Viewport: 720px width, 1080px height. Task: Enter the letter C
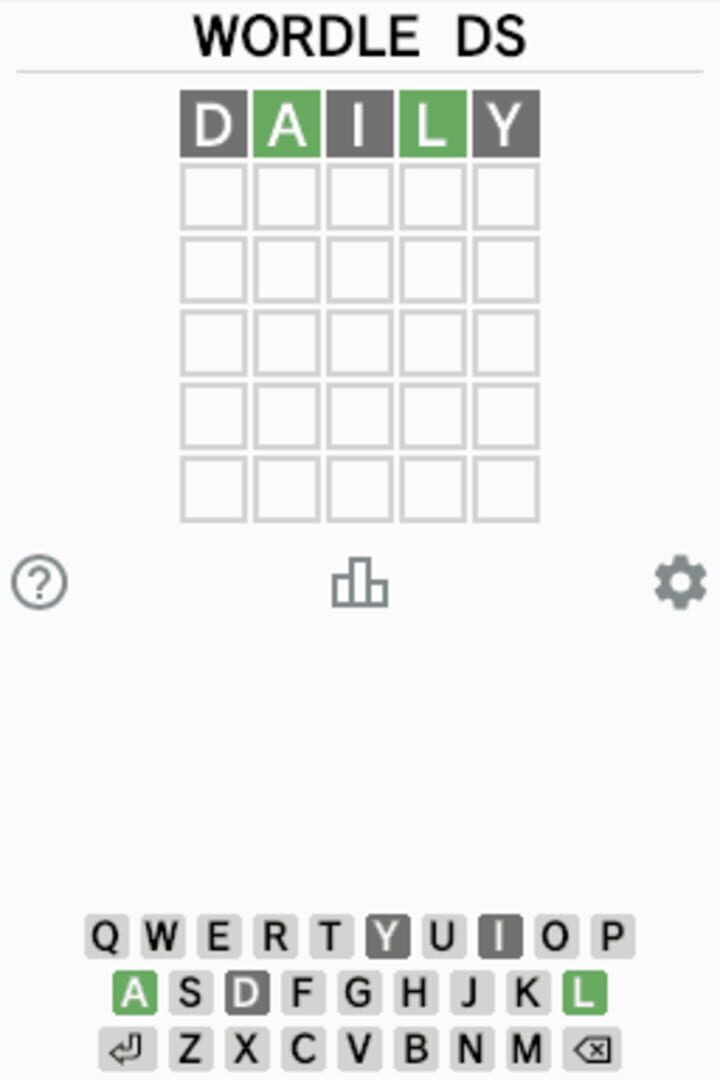[302, 1049]
